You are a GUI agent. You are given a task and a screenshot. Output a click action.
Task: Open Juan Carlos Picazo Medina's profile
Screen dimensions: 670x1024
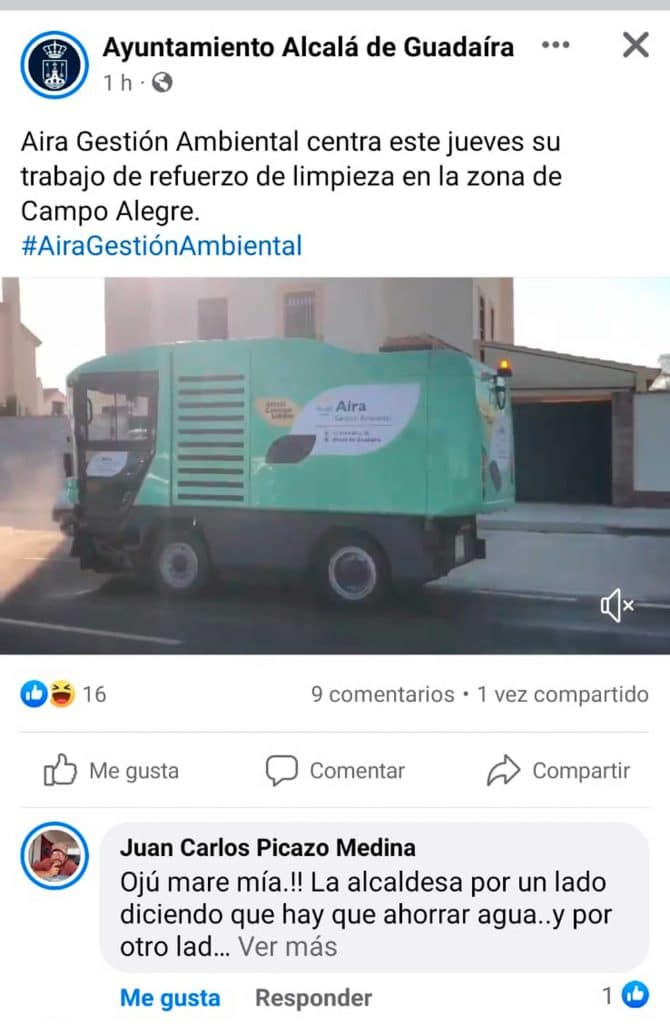[267, 848]
